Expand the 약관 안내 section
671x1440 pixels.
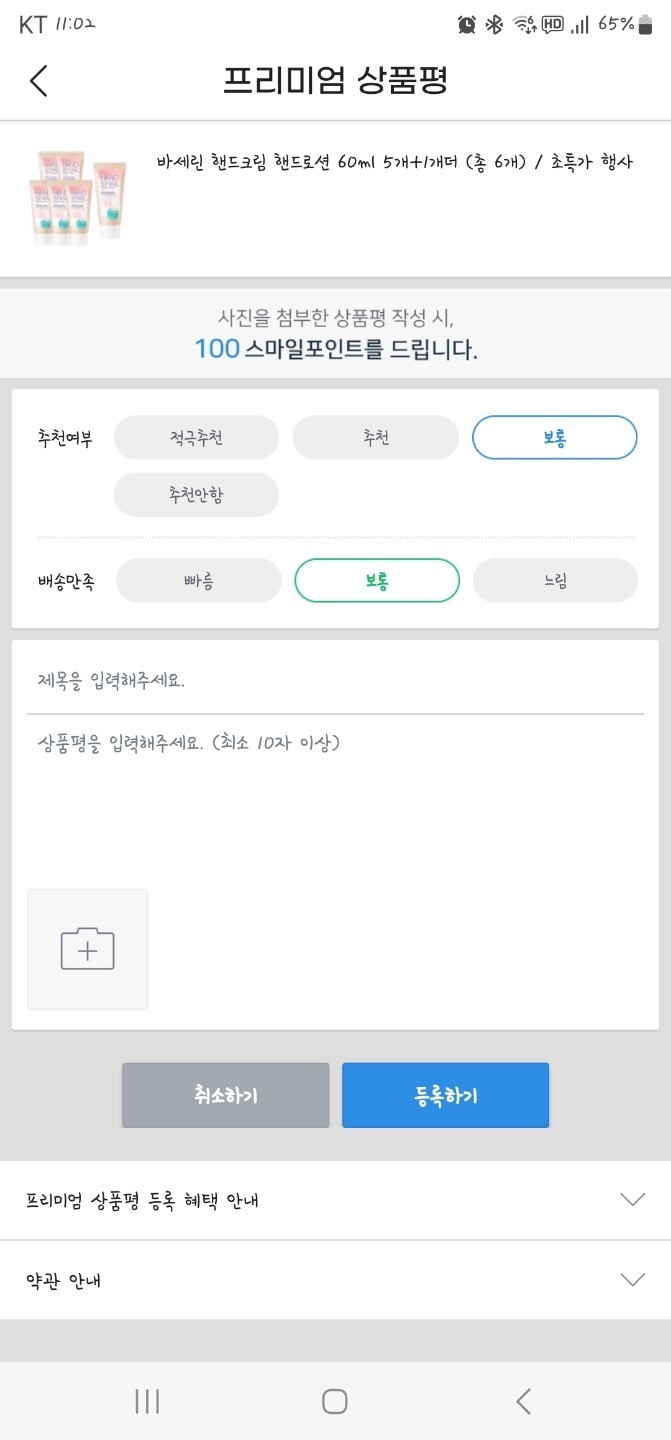(335, 1280)
